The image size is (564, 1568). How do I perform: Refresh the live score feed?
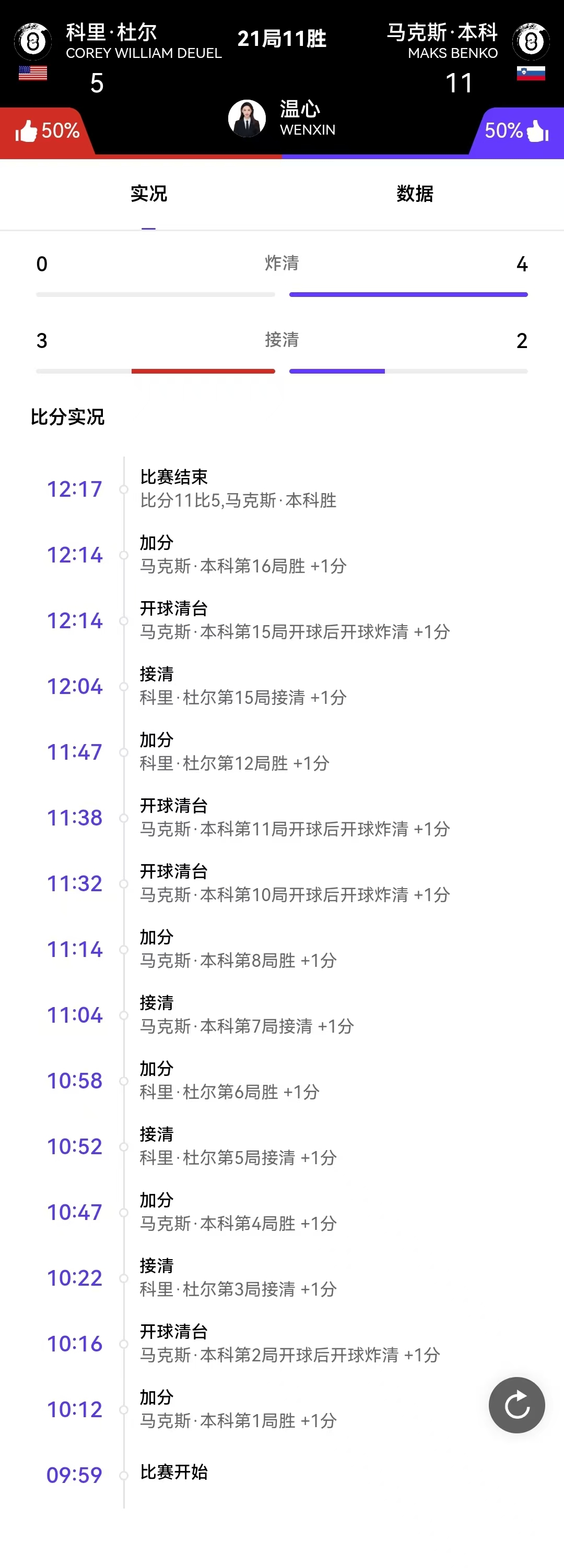[x=516, y=1405]
